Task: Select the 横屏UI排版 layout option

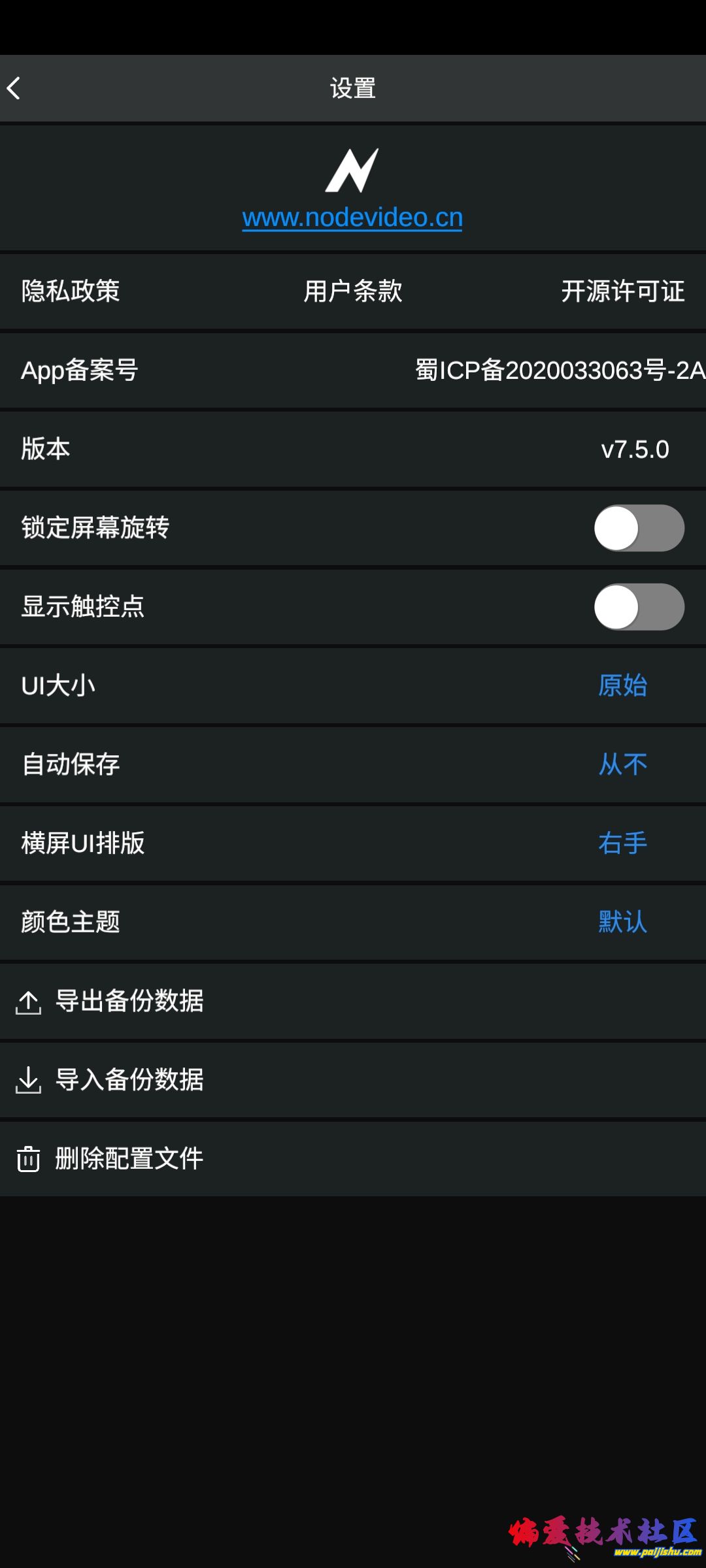Action: click(x=622, y=843)
